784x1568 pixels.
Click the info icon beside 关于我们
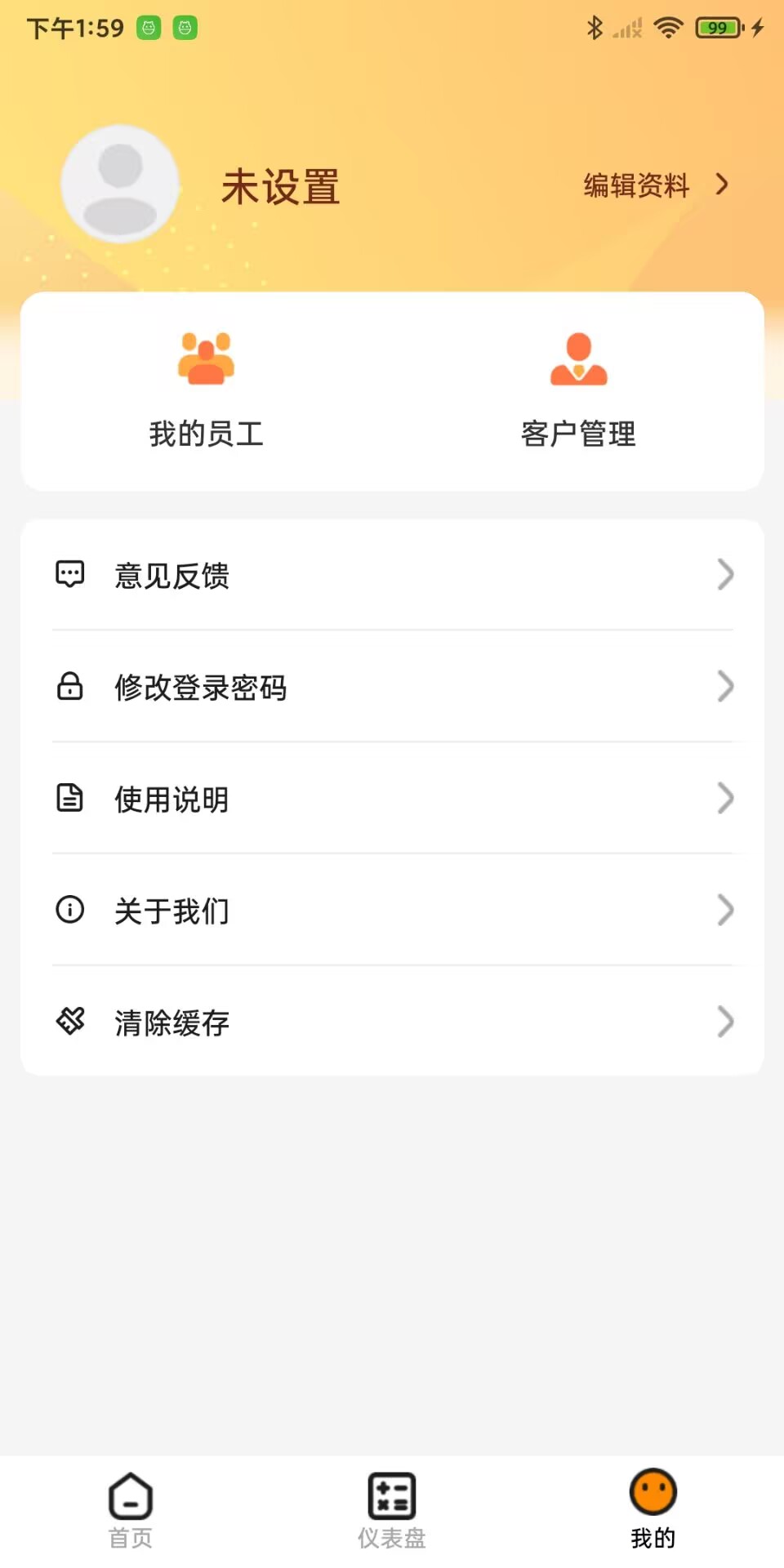coord(70,910)
